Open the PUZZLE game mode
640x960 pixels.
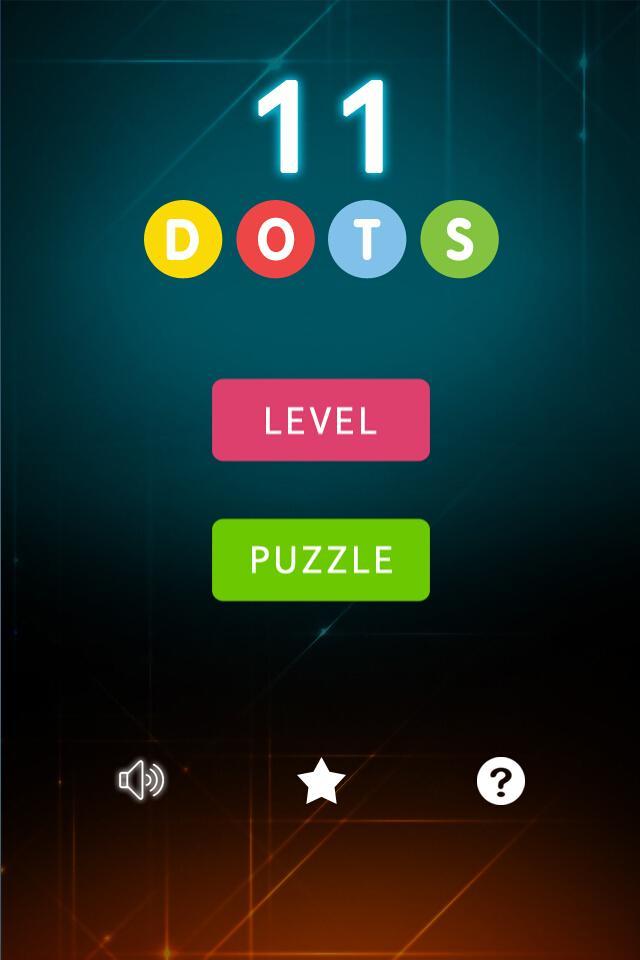(x=320, y=560)
